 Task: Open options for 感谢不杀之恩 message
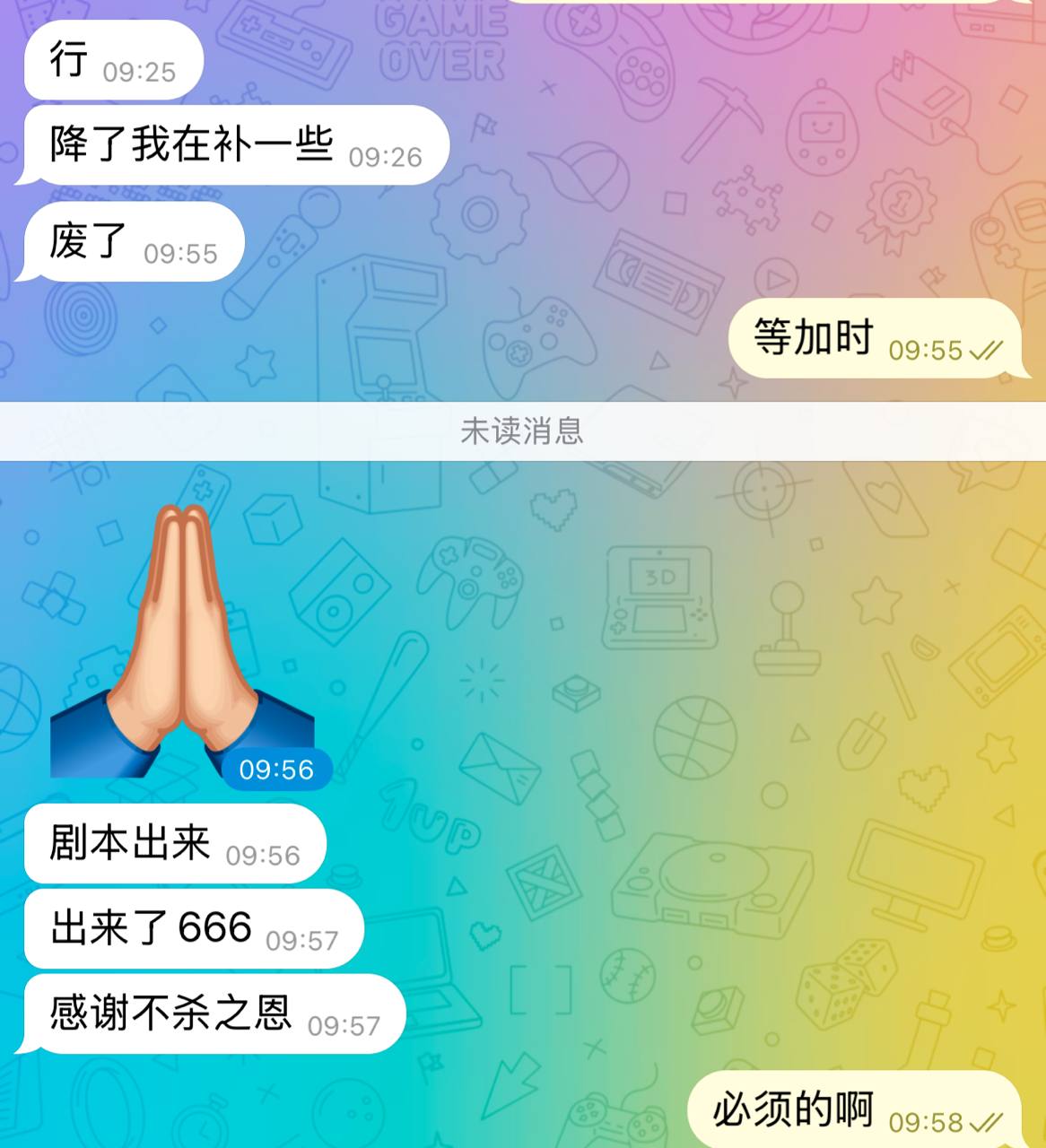click(x=214, y=1013)
